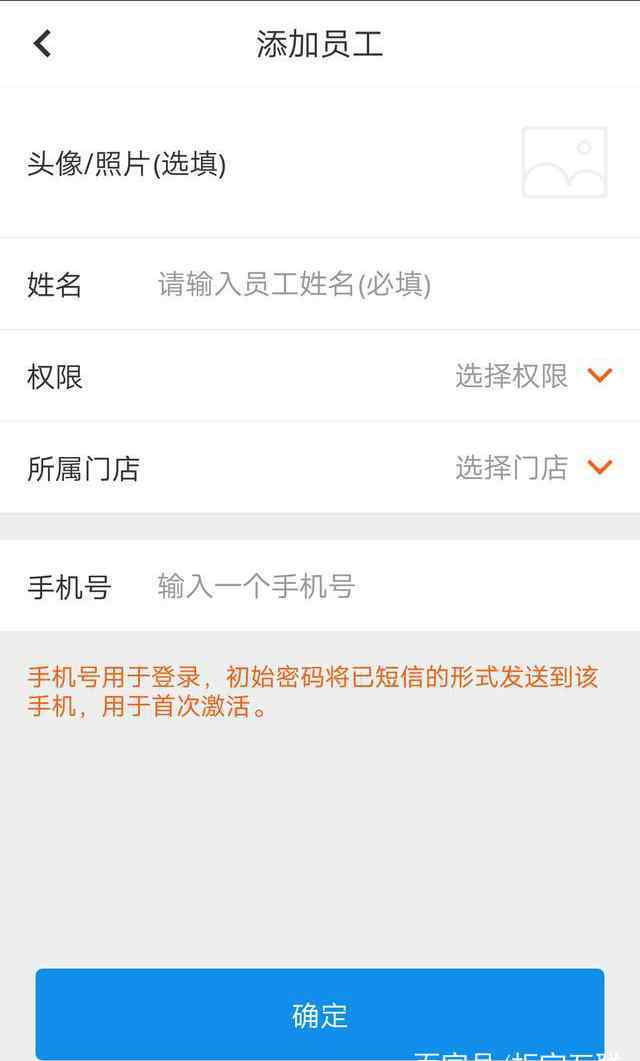Upload an employee avatar photo
This screenshot has width=640, height=1061.
pyautogui.click(x=564, y=162)
